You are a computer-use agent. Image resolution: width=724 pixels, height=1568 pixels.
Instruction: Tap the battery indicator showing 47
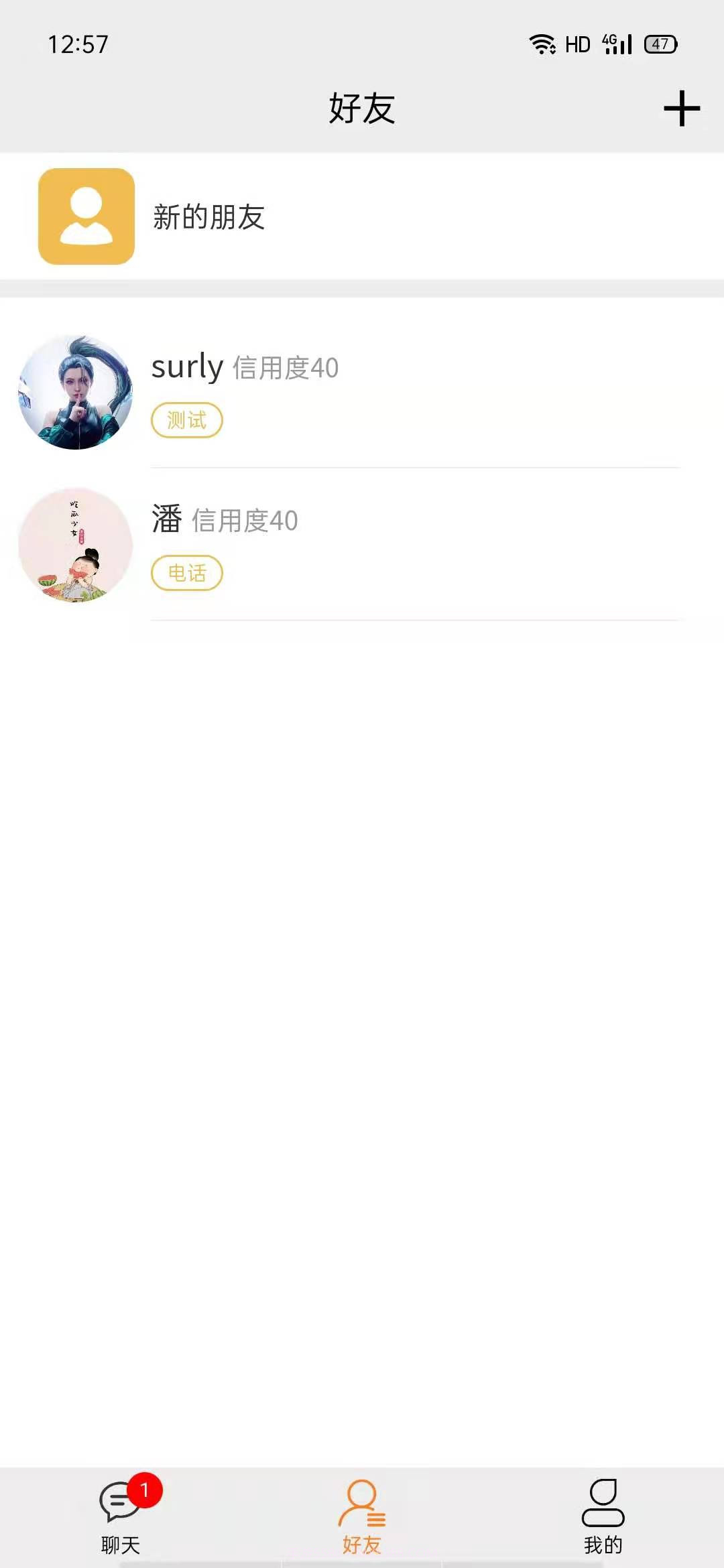click(x=658, y=44)
